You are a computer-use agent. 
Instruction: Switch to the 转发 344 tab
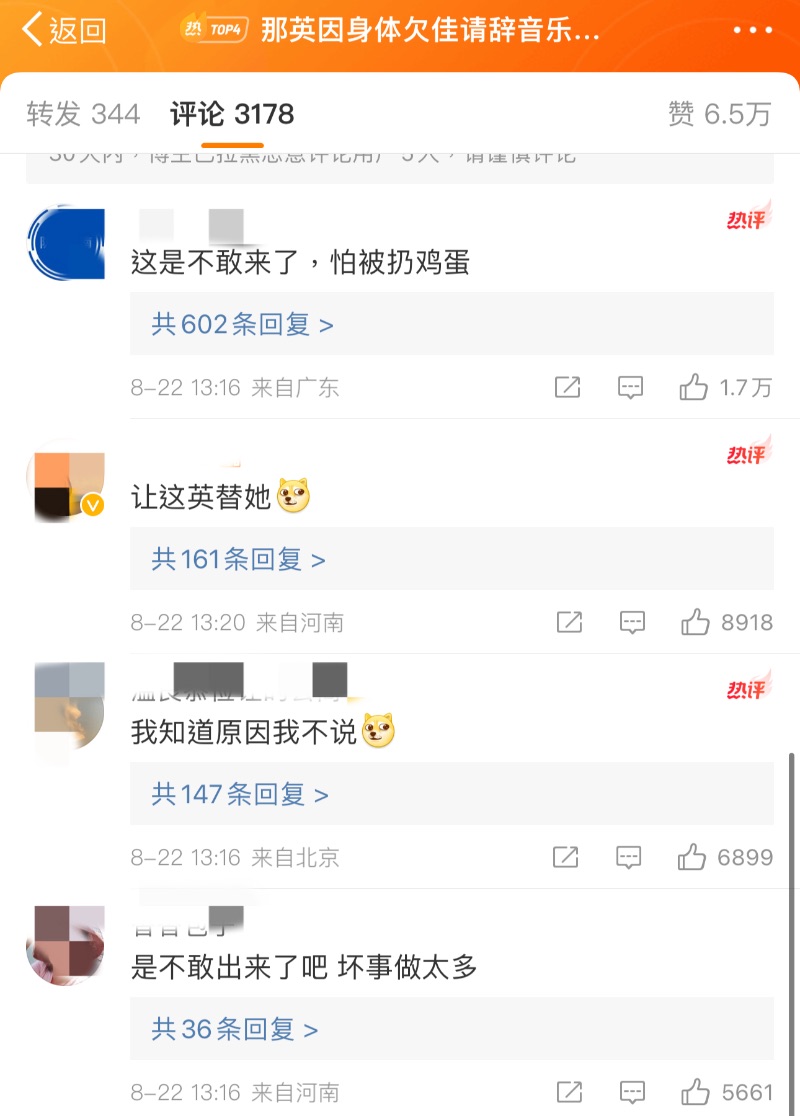83,114
